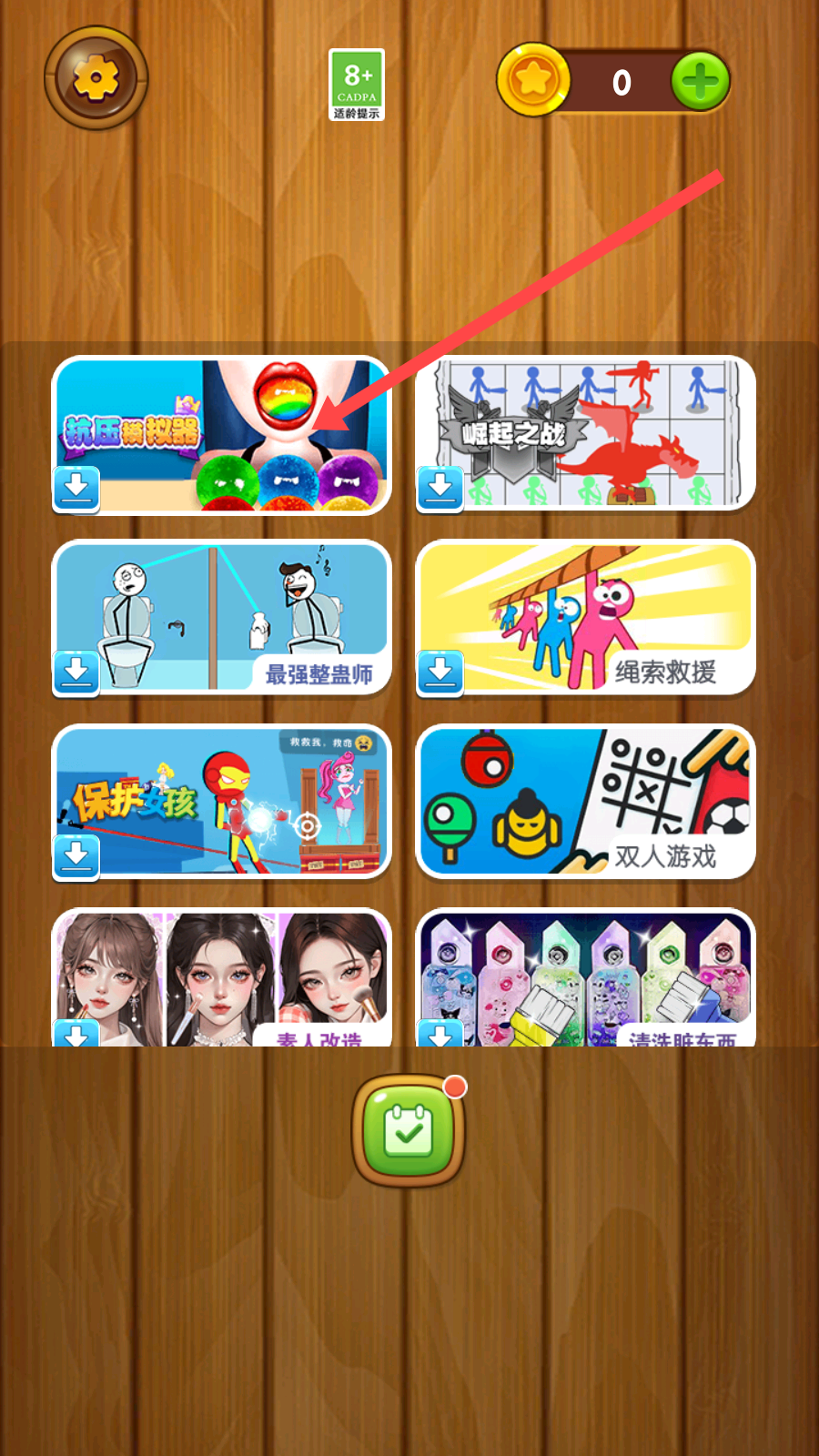Open the 崛起之战 game card
819x1456 pixels.
(x=585, y=433)
